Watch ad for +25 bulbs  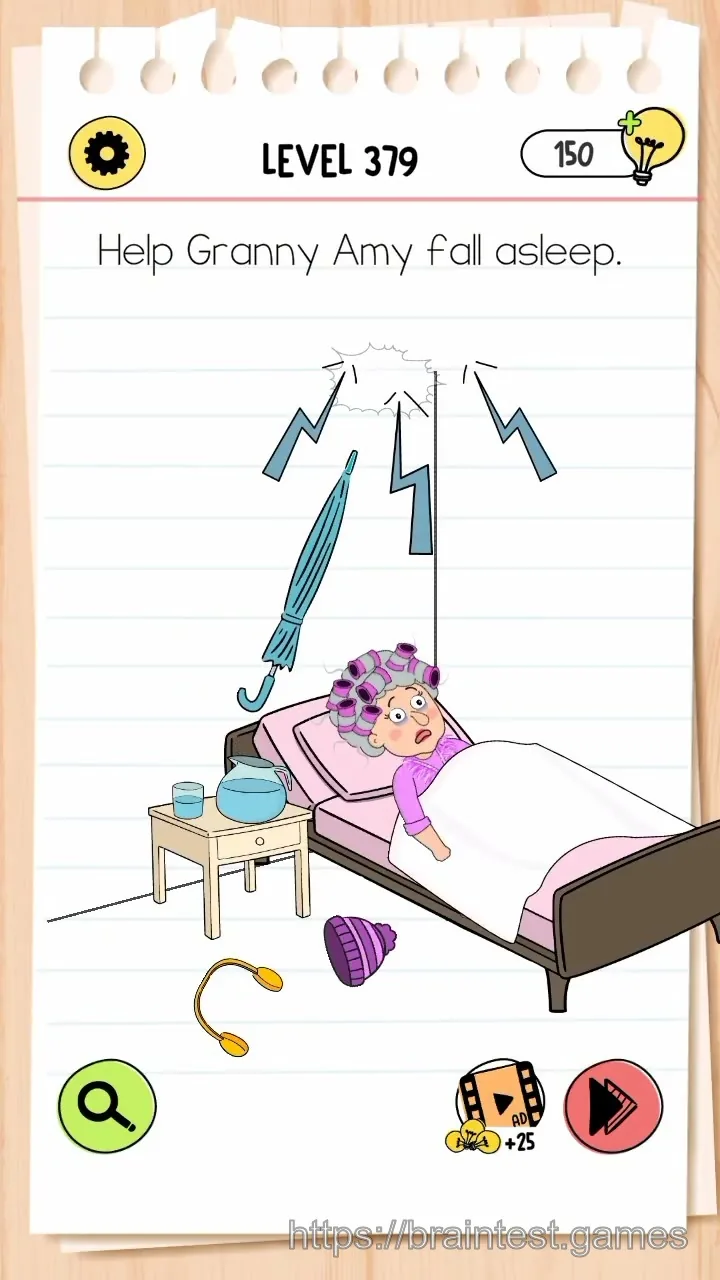click(496, 1108)
